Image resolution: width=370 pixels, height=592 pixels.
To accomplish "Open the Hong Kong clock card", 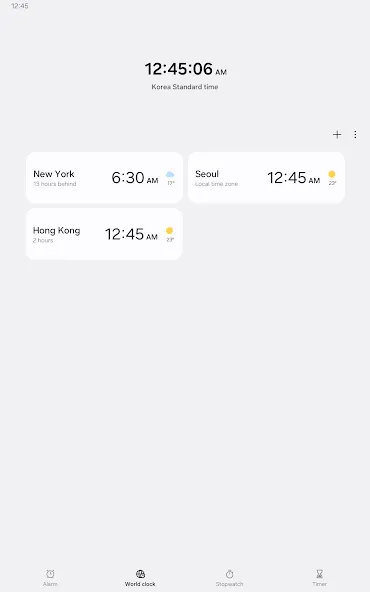I will pos(105,234).
